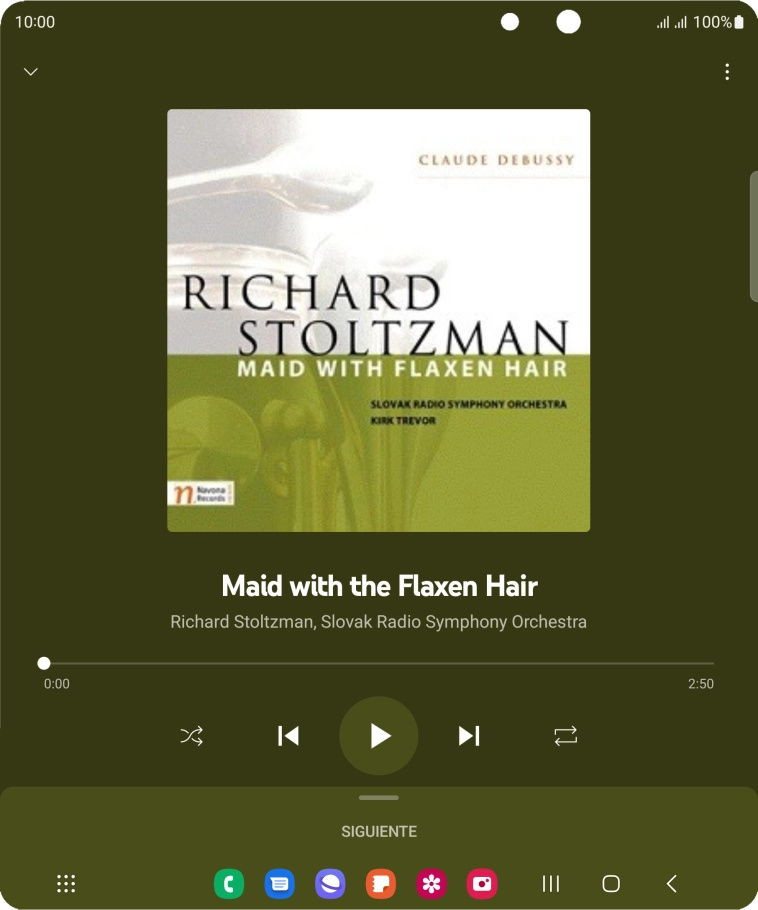Go to the home screen

point(611,883)
